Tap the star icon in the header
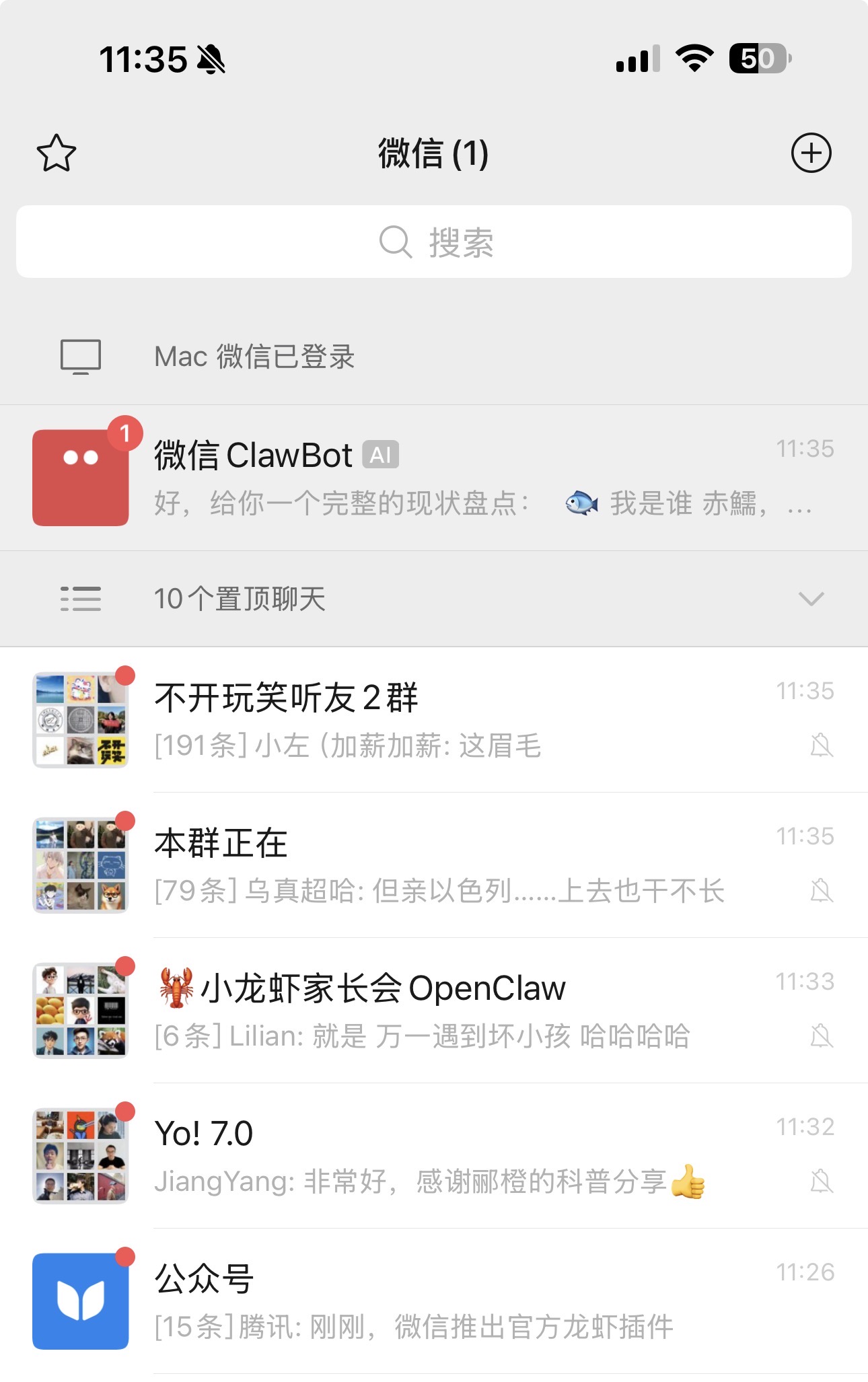Viewport: 868px width, 1382px height. 56,153
